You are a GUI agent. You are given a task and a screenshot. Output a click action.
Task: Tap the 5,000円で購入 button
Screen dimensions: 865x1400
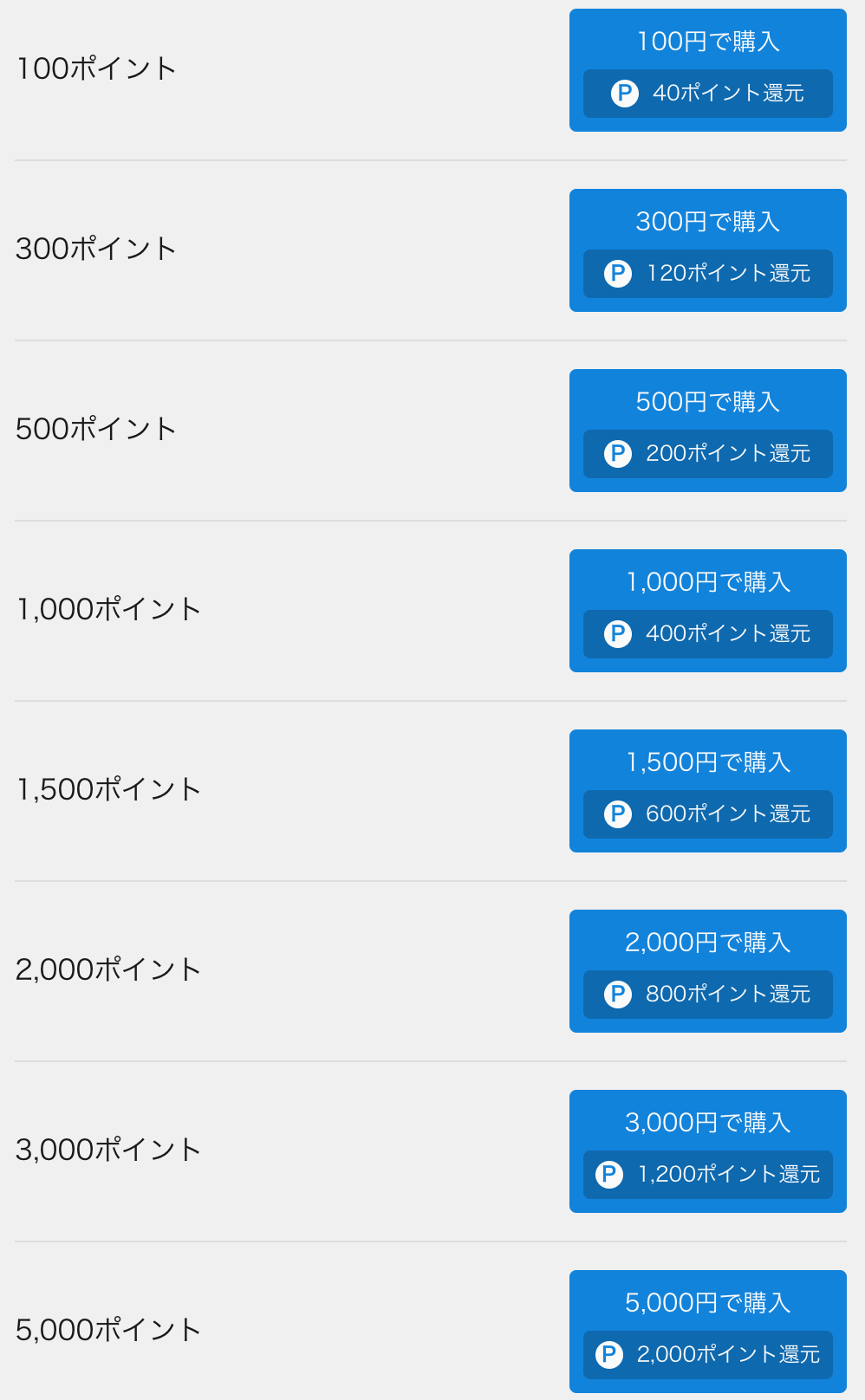tap(708, 1332)
